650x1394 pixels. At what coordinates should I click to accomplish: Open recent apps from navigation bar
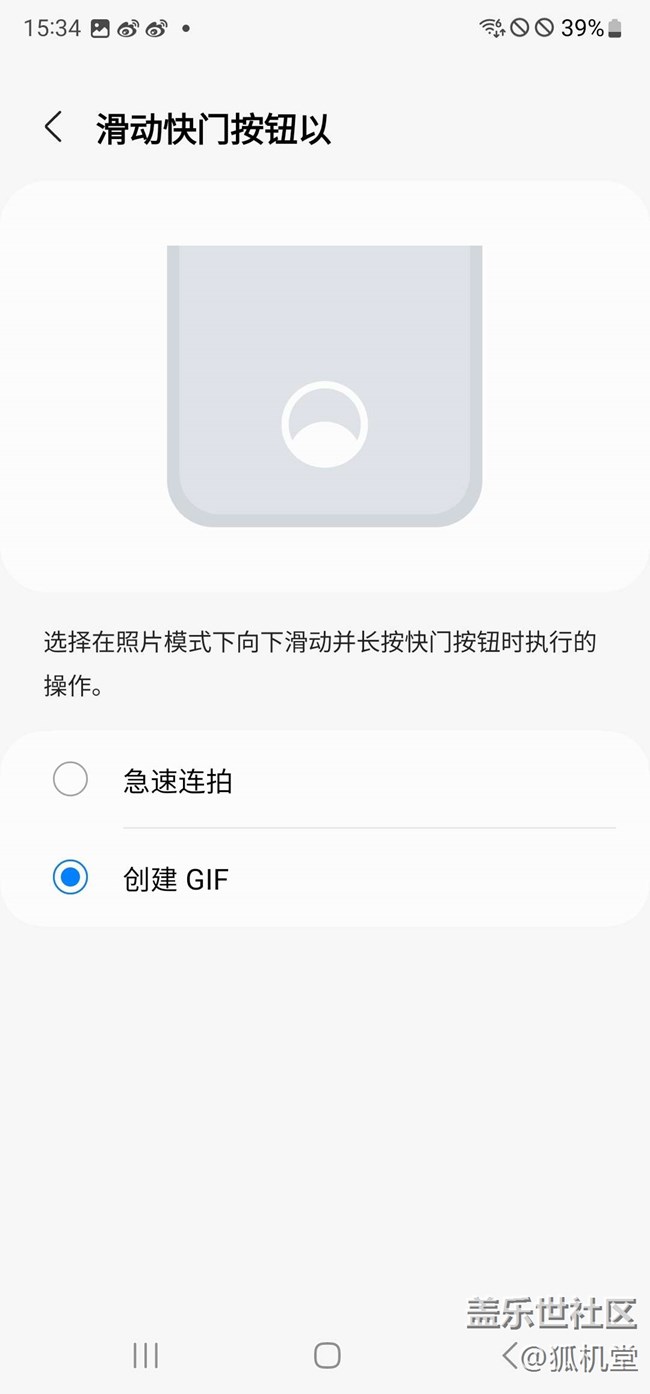[146, 1355]
